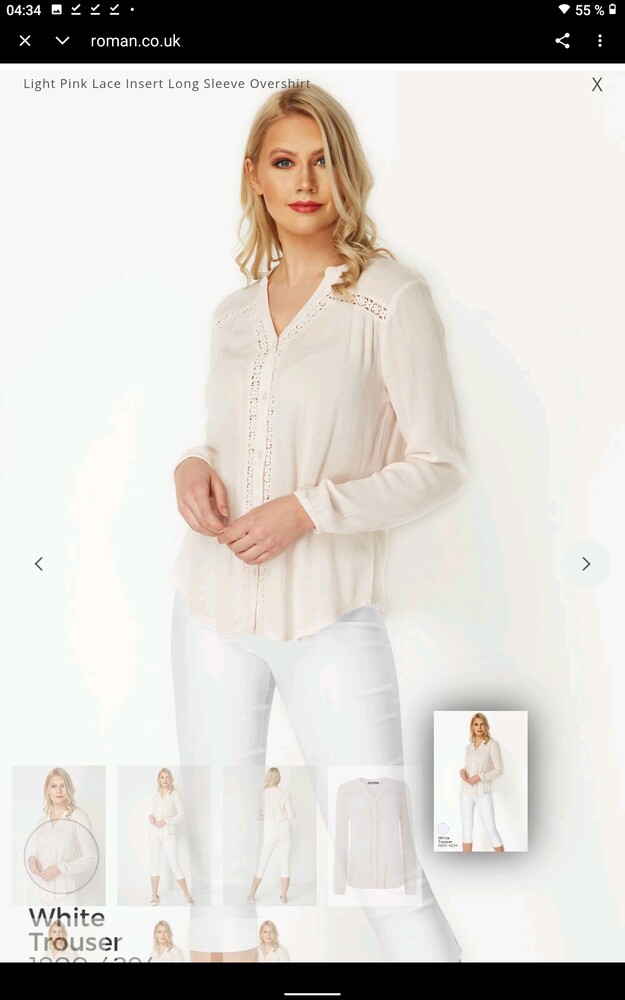The height and width of the screenshot is (1000, 625).
Task: Select the full-length front view thumbnail
Action: coord(164,835)
